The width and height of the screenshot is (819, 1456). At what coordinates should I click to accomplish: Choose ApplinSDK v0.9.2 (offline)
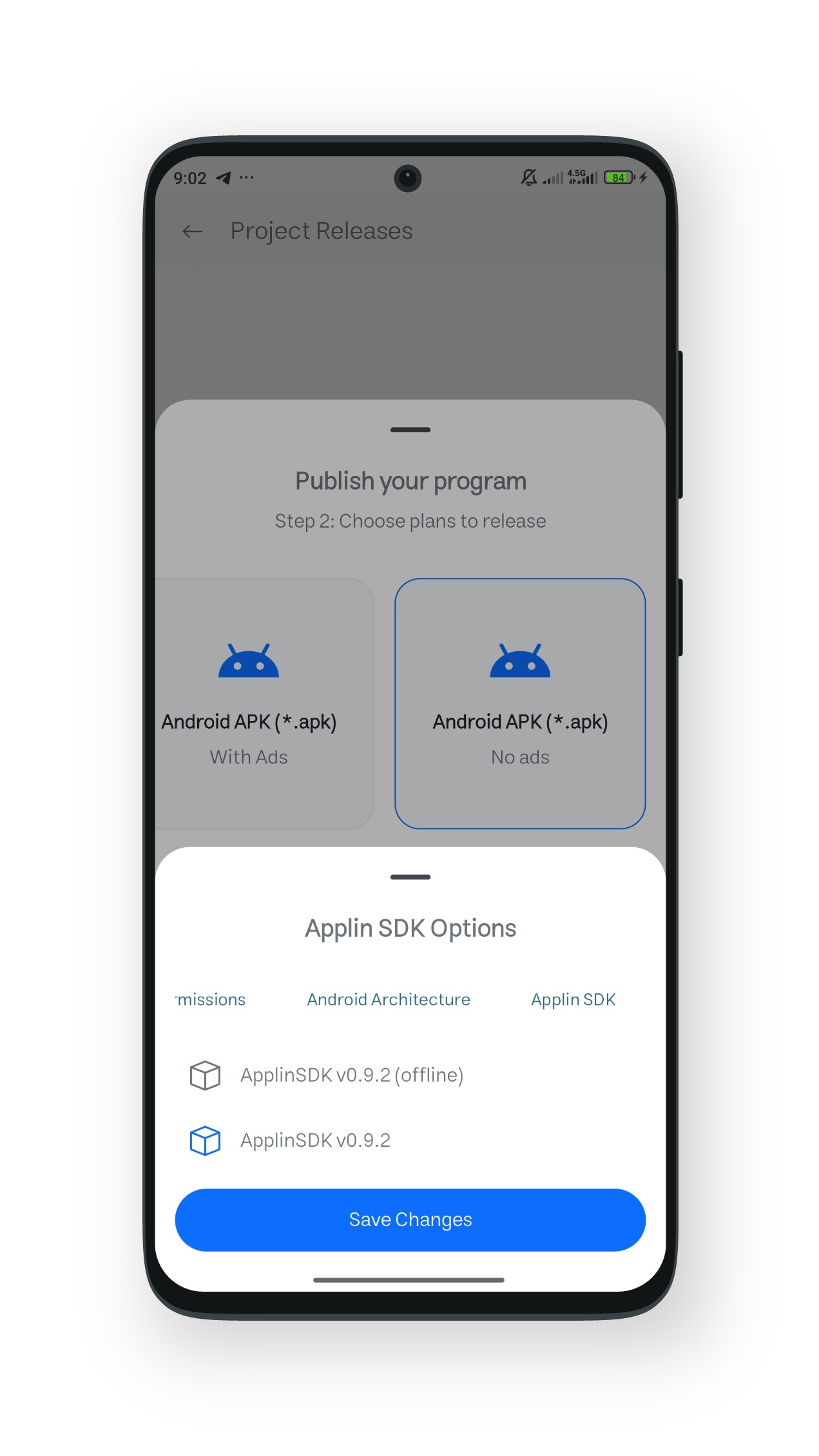click(351, 1075)
